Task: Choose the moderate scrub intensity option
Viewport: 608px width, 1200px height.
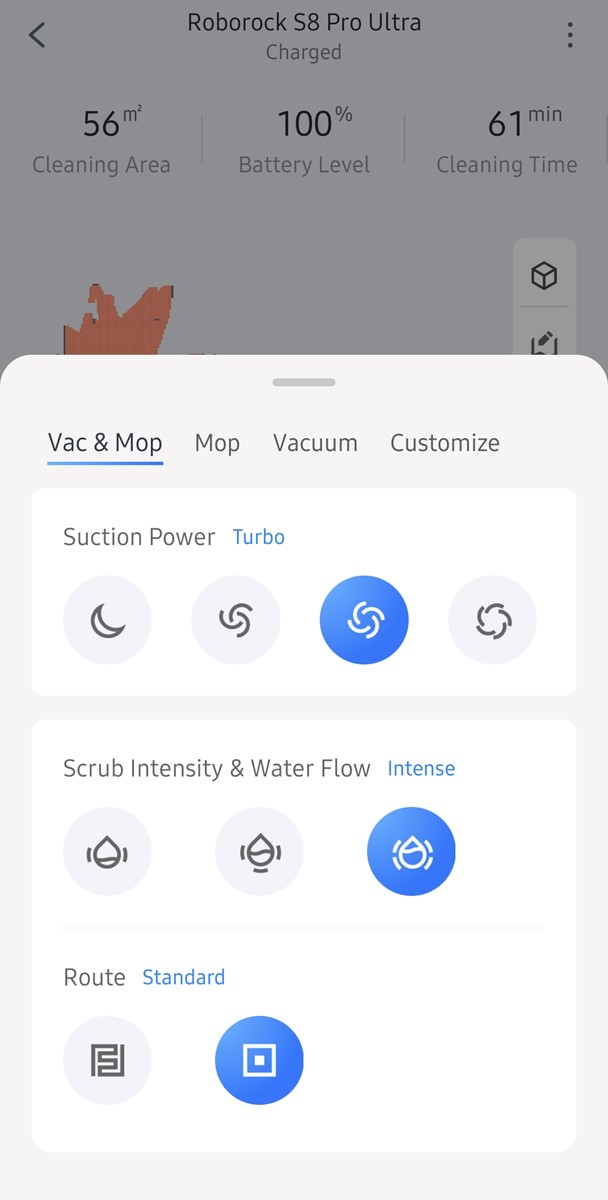Action: (x=259, y=852)
